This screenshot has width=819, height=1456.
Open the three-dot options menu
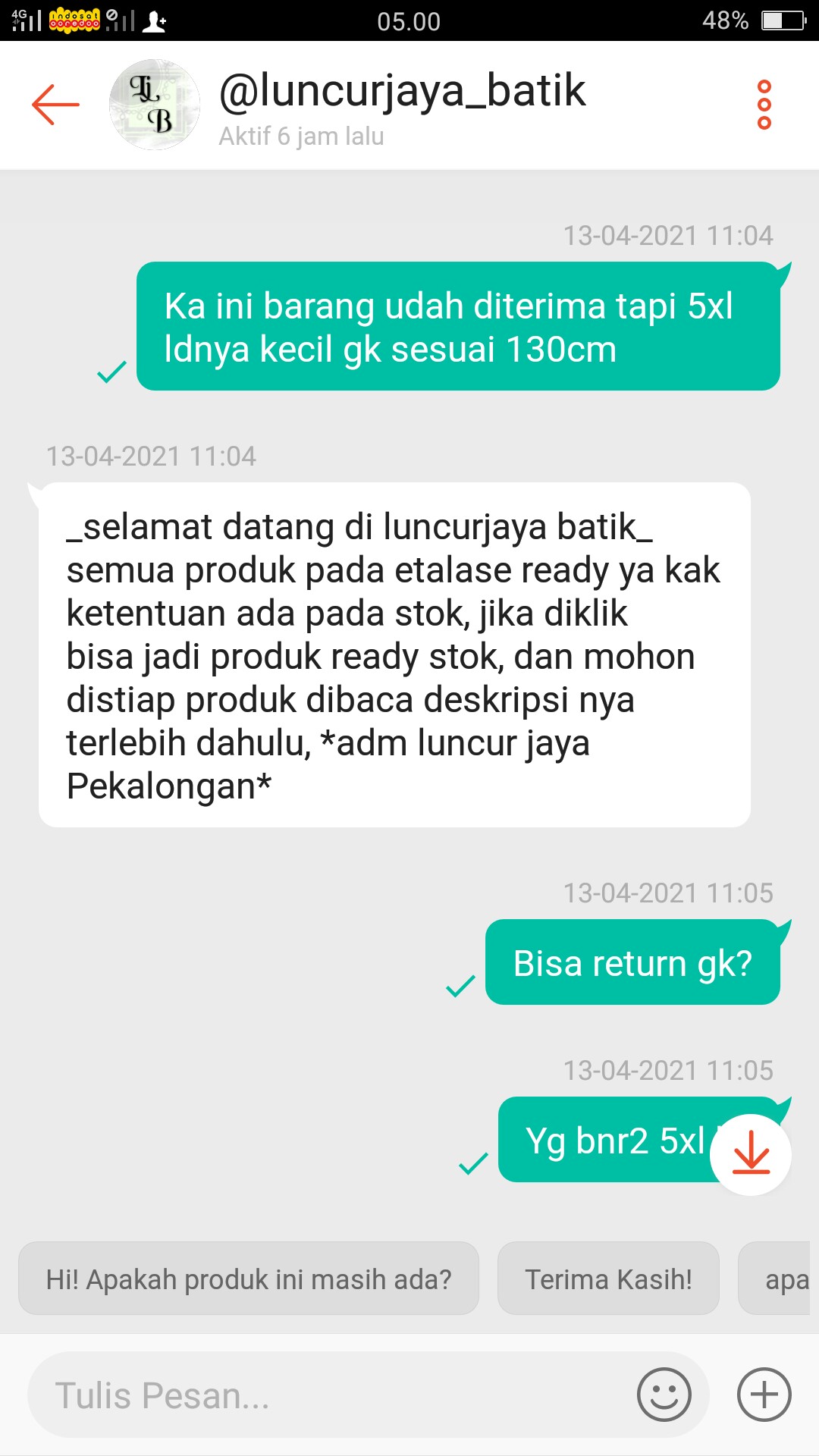pos(764,104)
